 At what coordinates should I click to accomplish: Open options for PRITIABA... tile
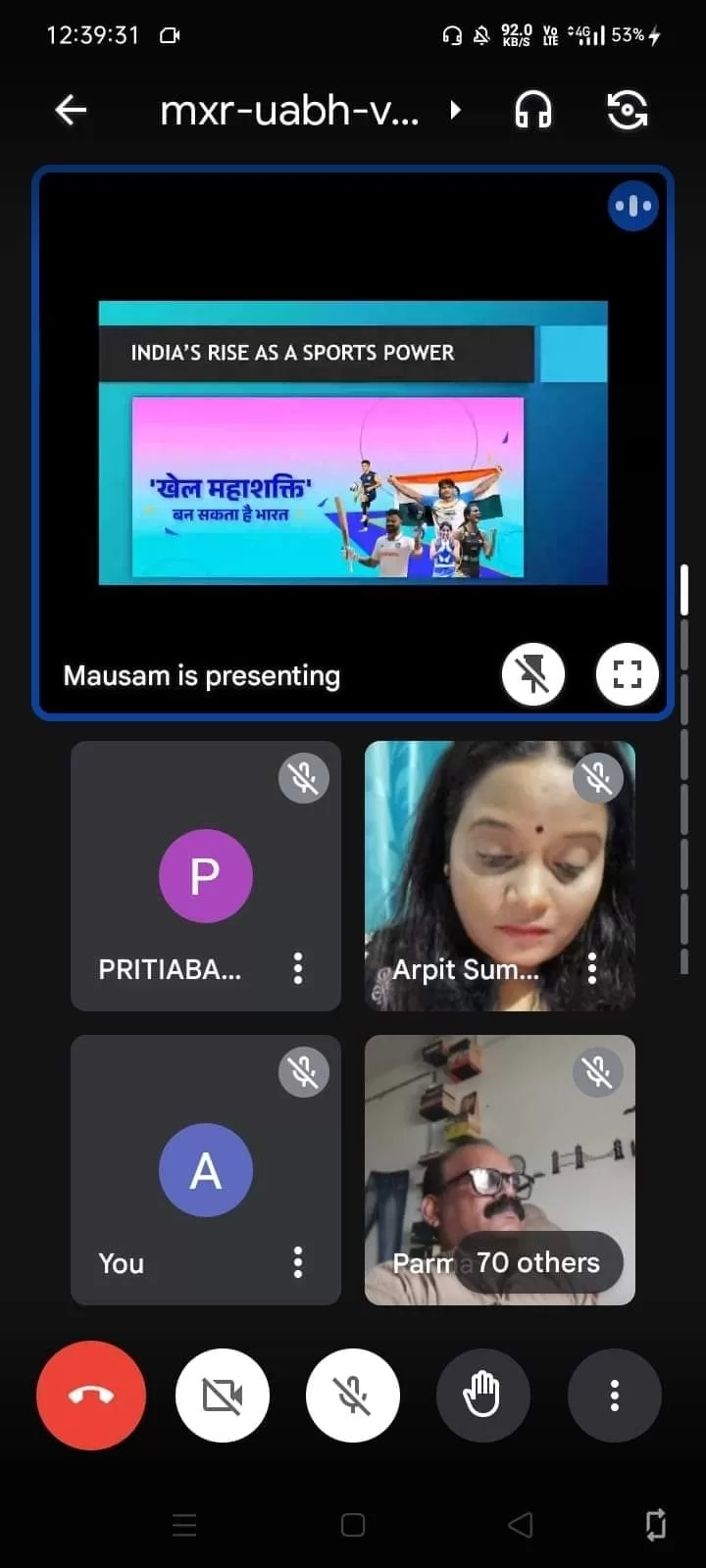(x=298, y=968)
